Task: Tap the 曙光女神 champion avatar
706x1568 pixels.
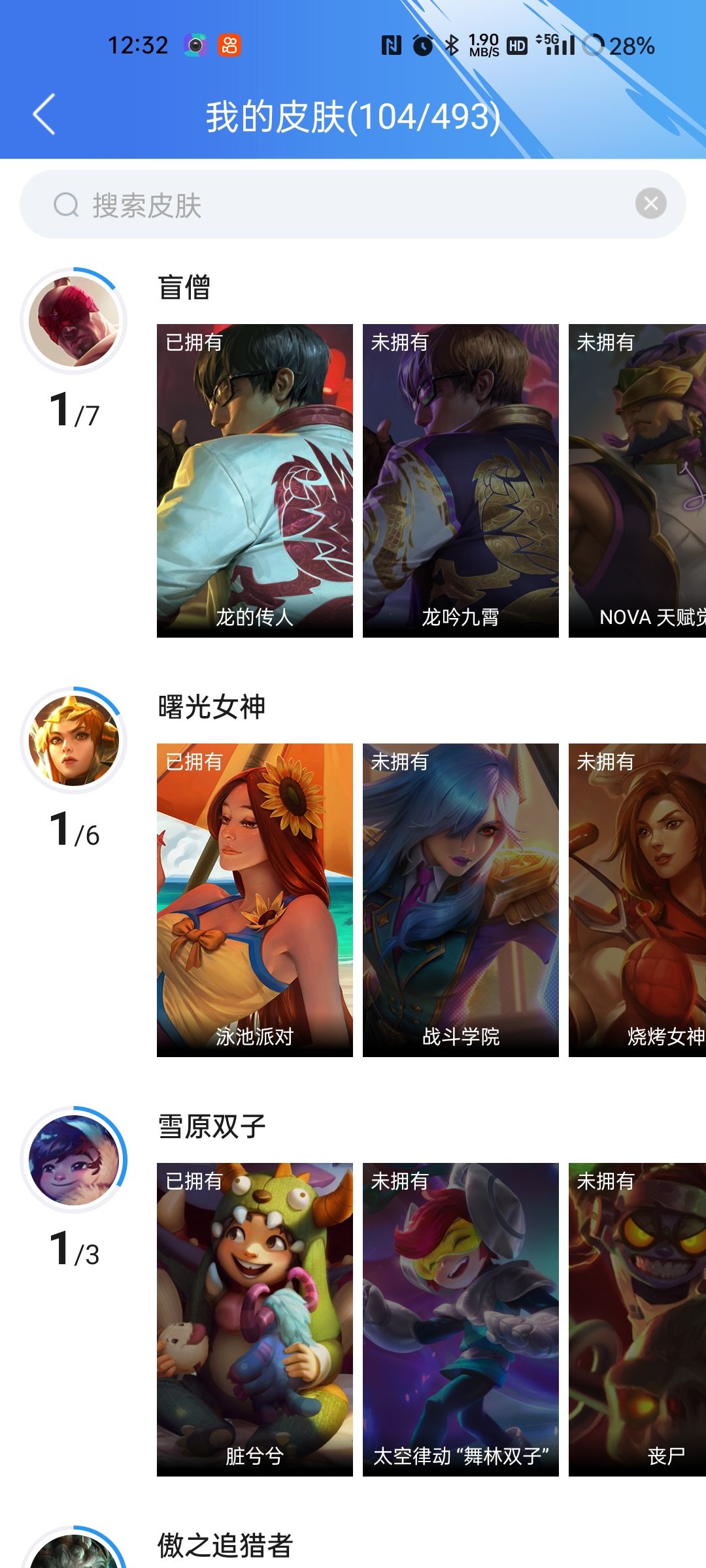Action: coord(74,740)
